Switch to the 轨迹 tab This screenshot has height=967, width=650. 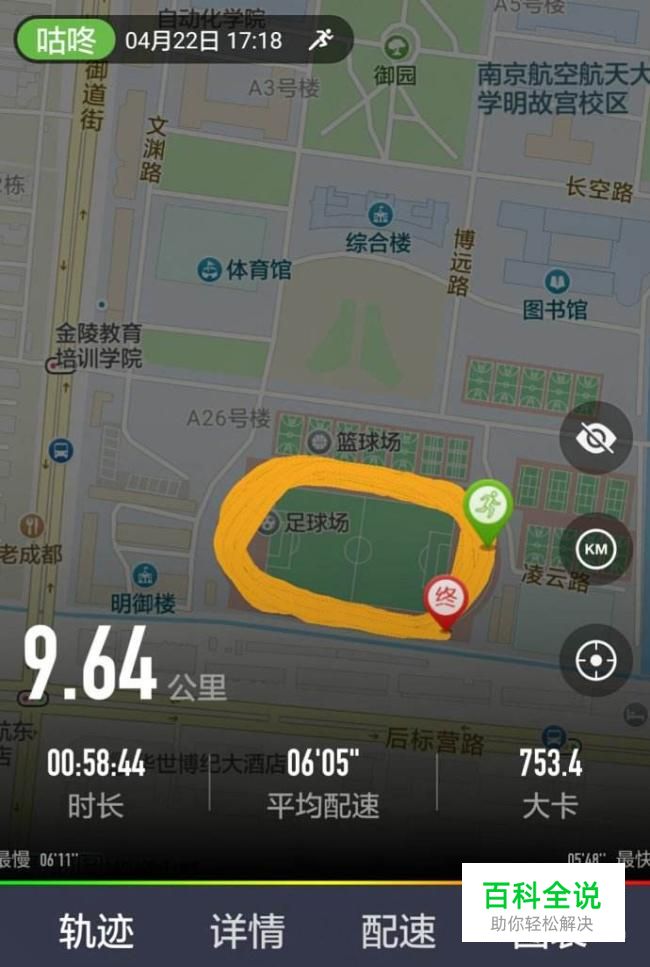pos(96,930)
